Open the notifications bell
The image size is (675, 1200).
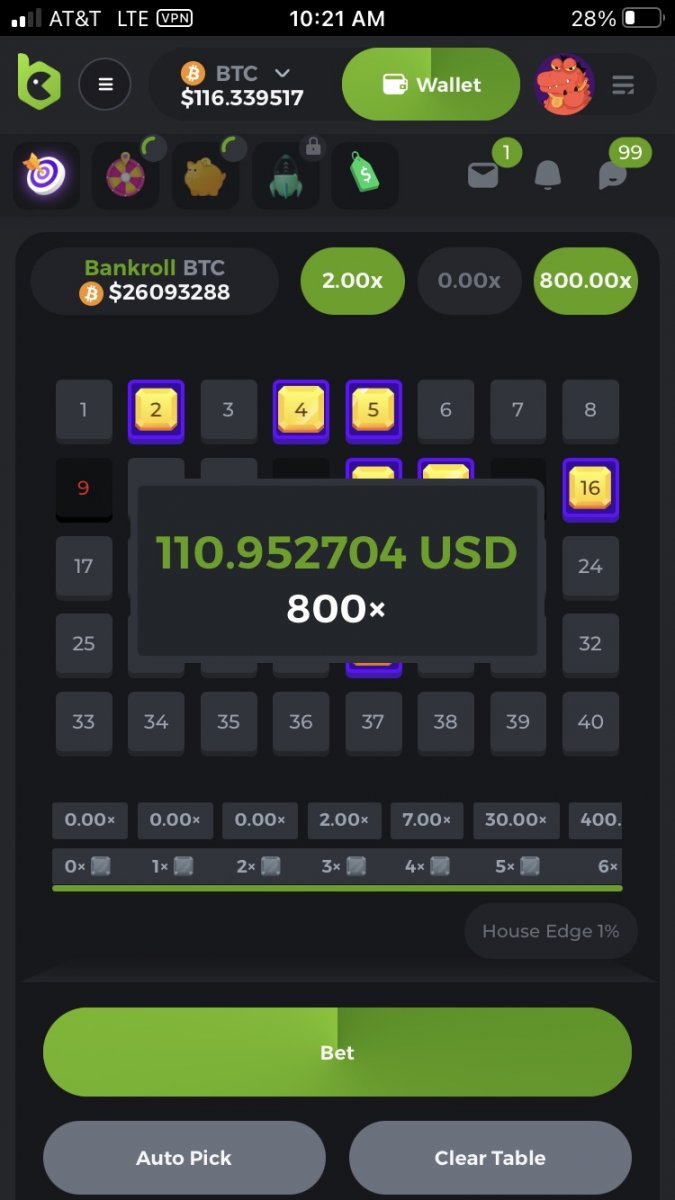tap(547, 175)
